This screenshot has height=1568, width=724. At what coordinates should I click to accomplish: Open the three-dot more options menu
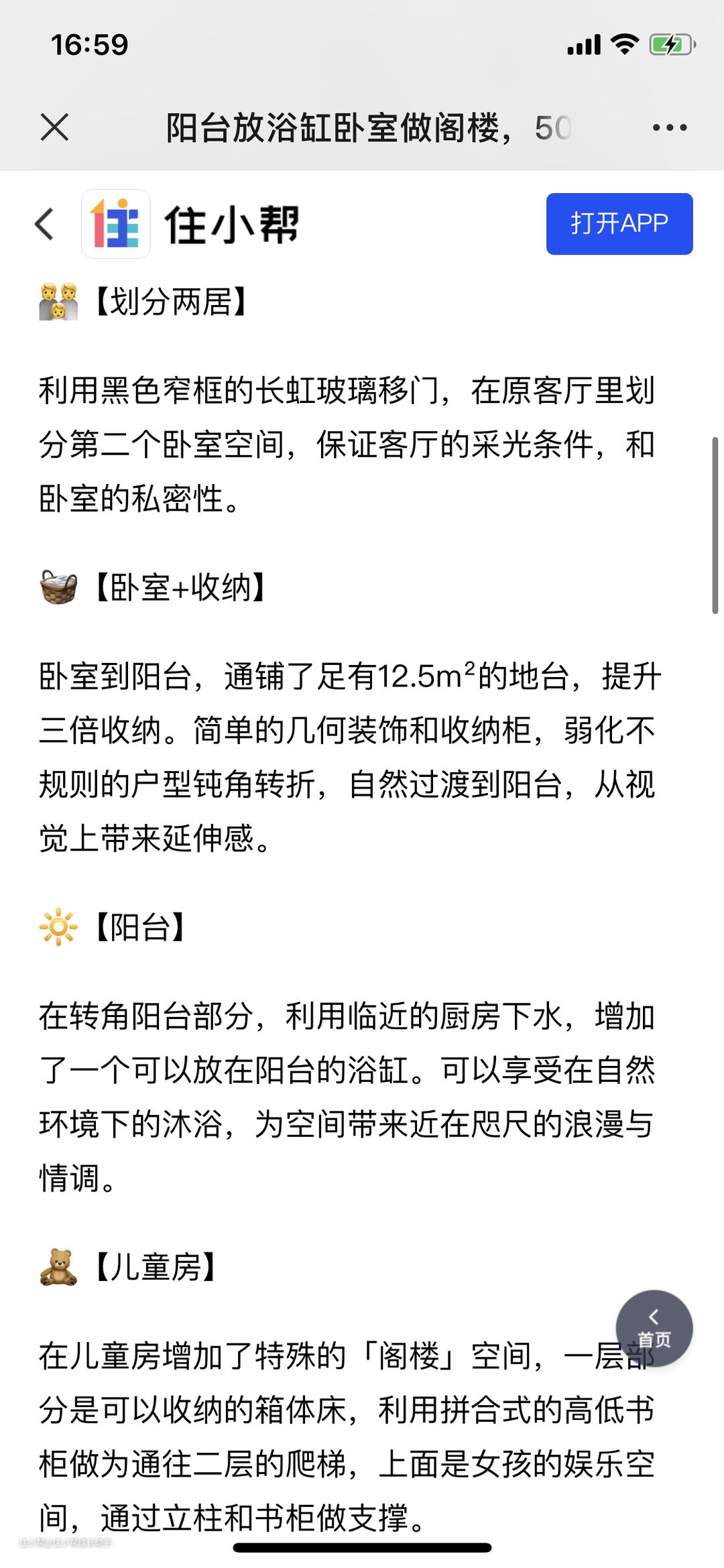coord(670,127)
